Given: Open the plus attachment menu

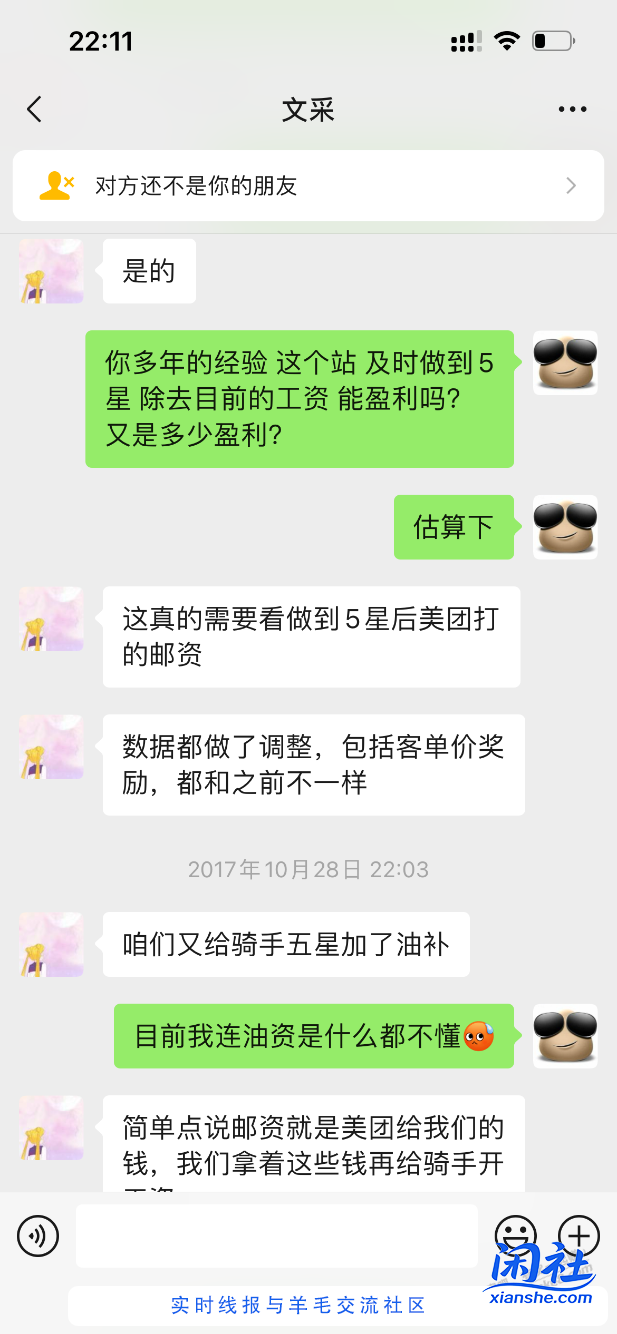Looking at the screenshot, I should pos(578,1236).
